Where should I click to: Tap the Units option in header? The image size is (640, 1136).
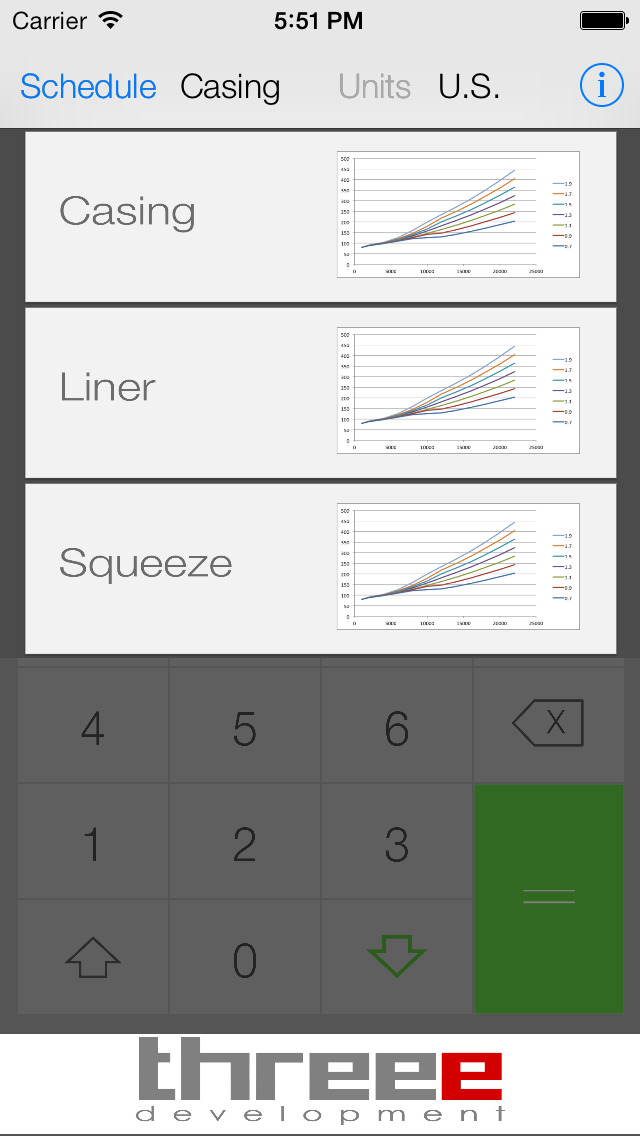coord(374,87)
